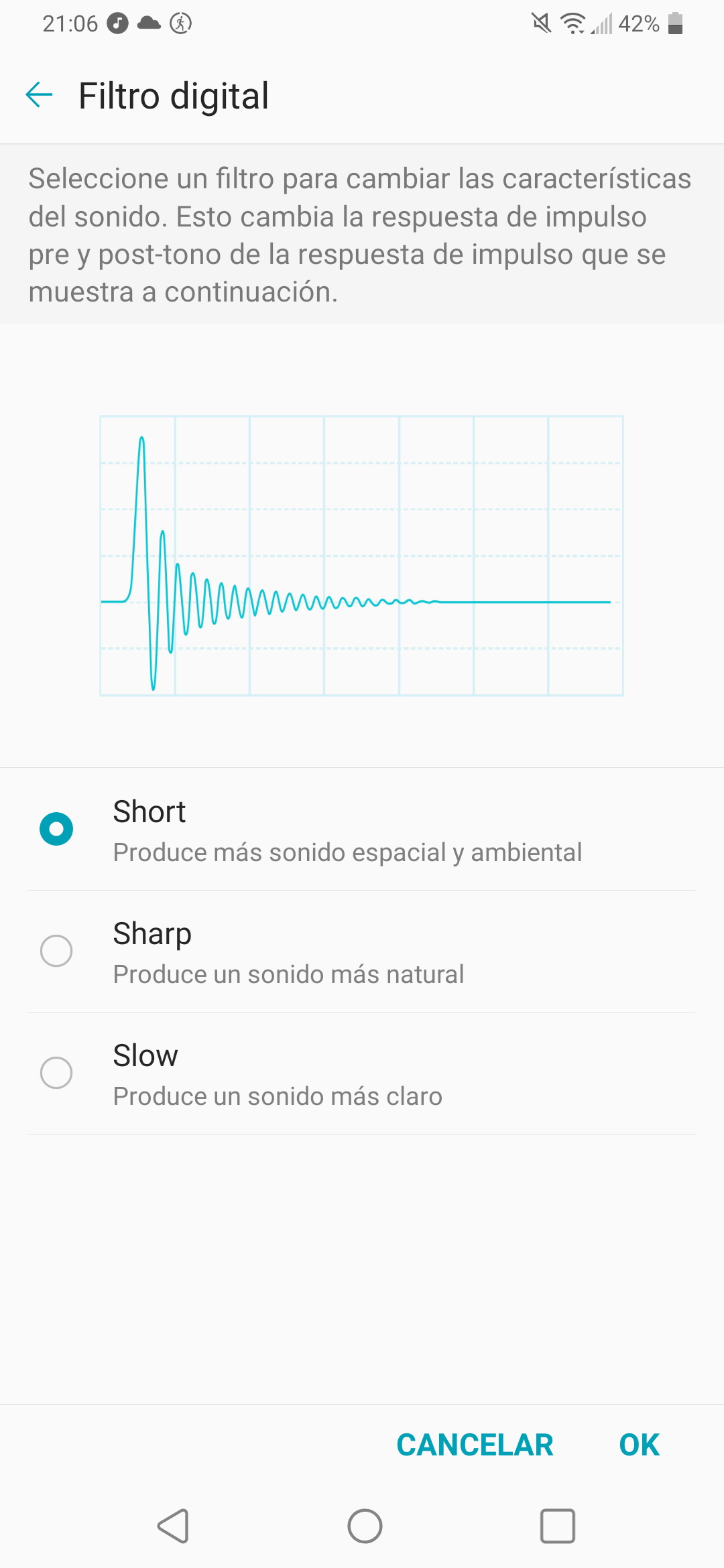Open recent apps from the navigation bar
The height and width of the screenshot is (1568, 724).
558,1526
